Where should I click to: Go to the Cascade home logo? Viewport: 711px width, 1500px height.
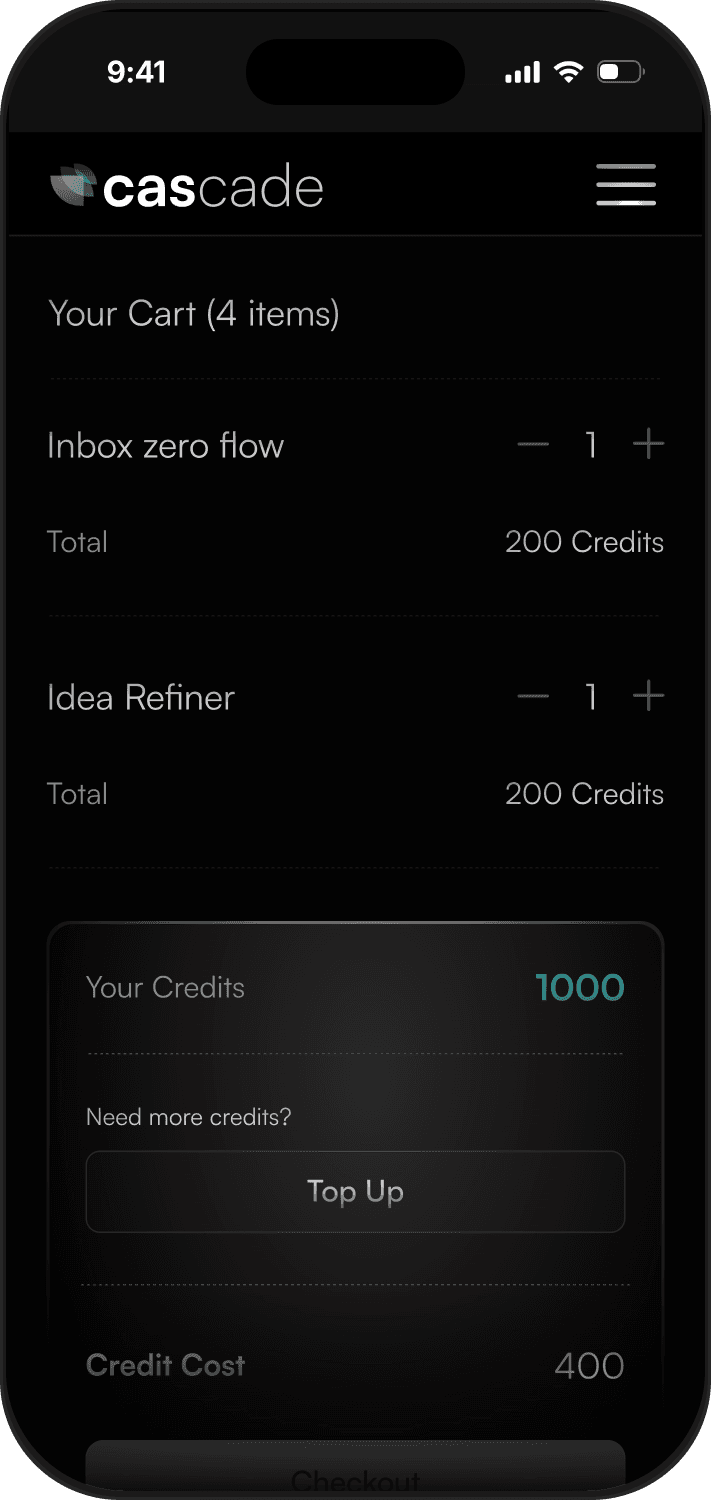(187, 187)
